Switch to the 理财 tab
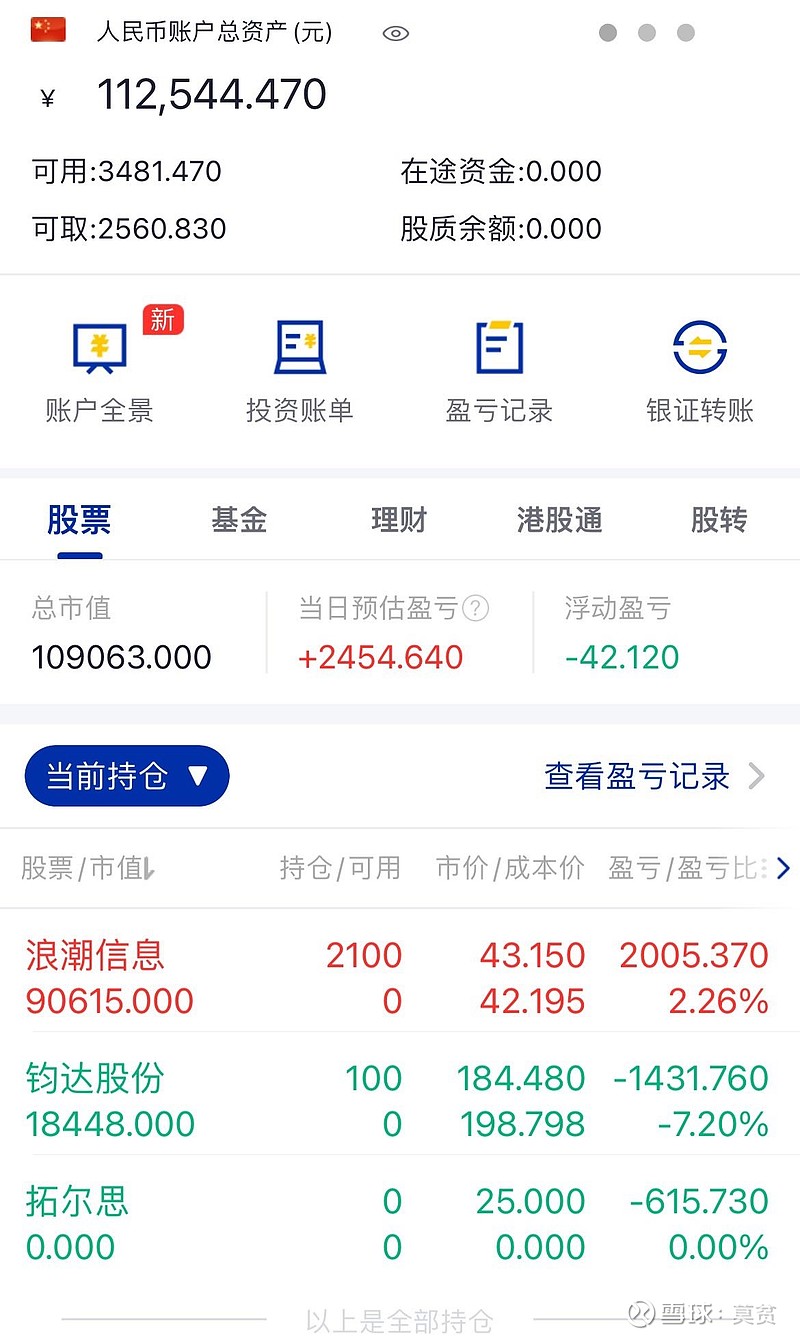This screenshot has width=800, height=1339. tap(399, 520)
